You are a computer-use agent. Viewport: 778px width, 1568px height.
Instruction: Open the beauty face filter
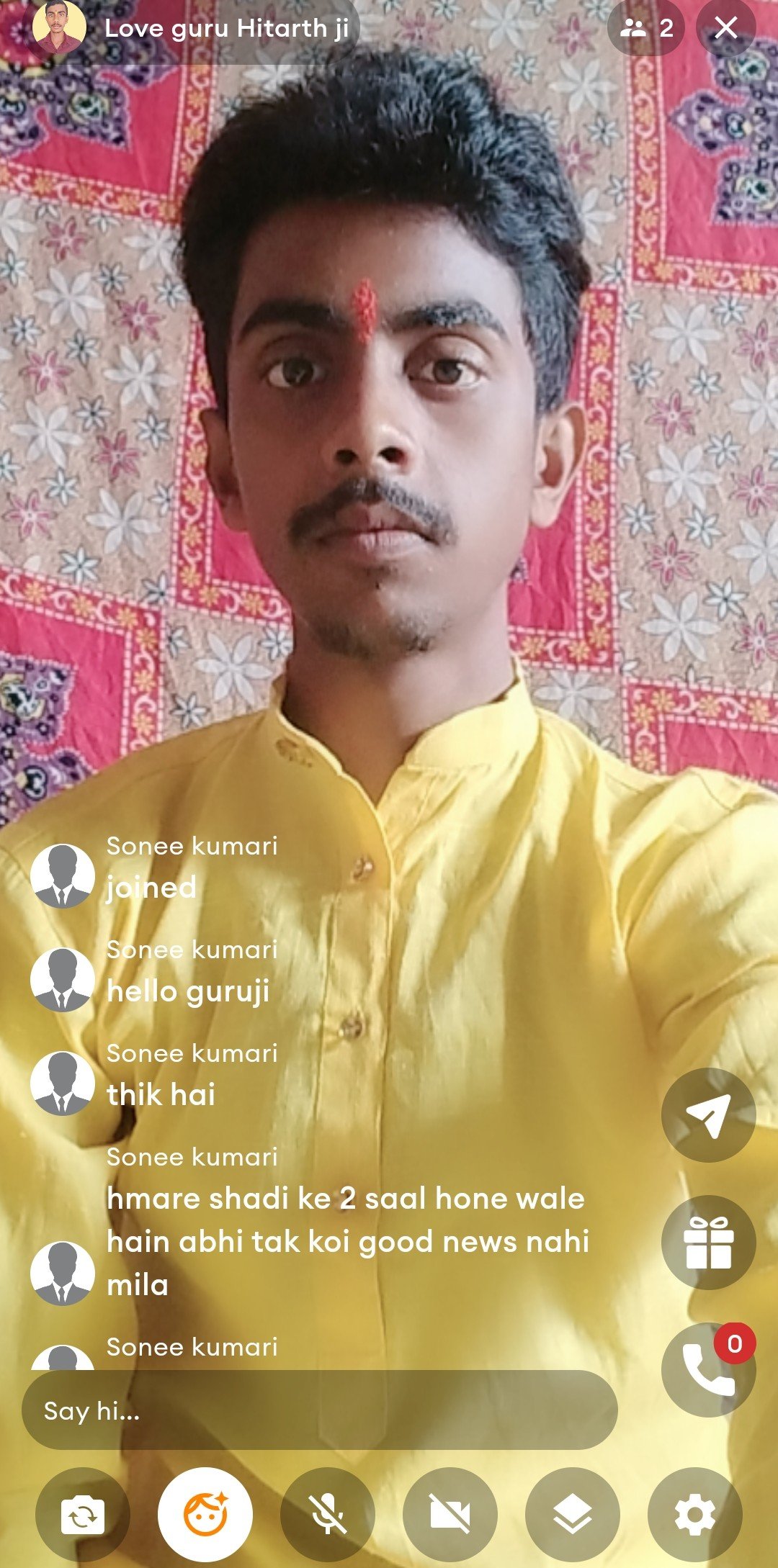pyautogui.click(x=205, y=1514)
